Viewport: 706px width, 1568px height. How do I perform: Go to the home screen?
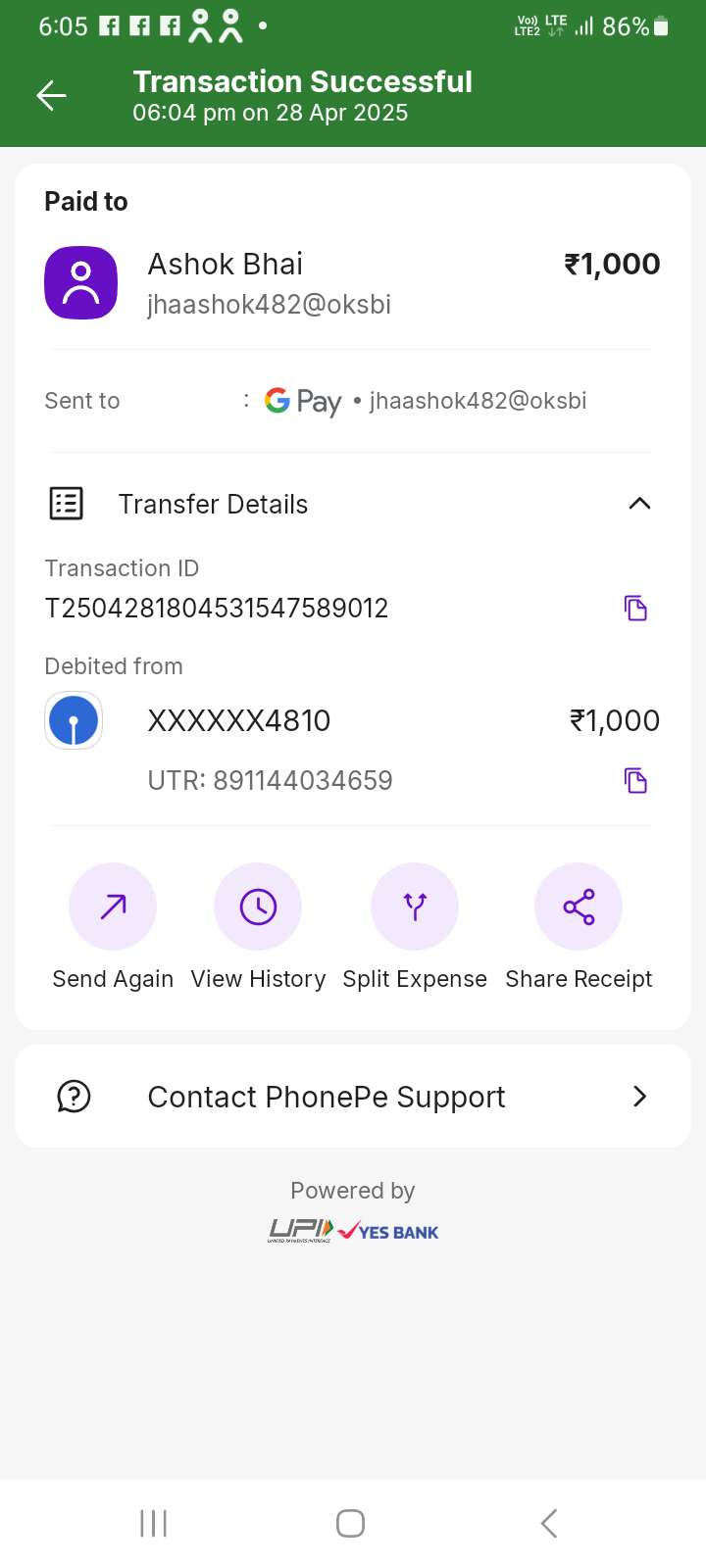click(x=351, y=1523)
